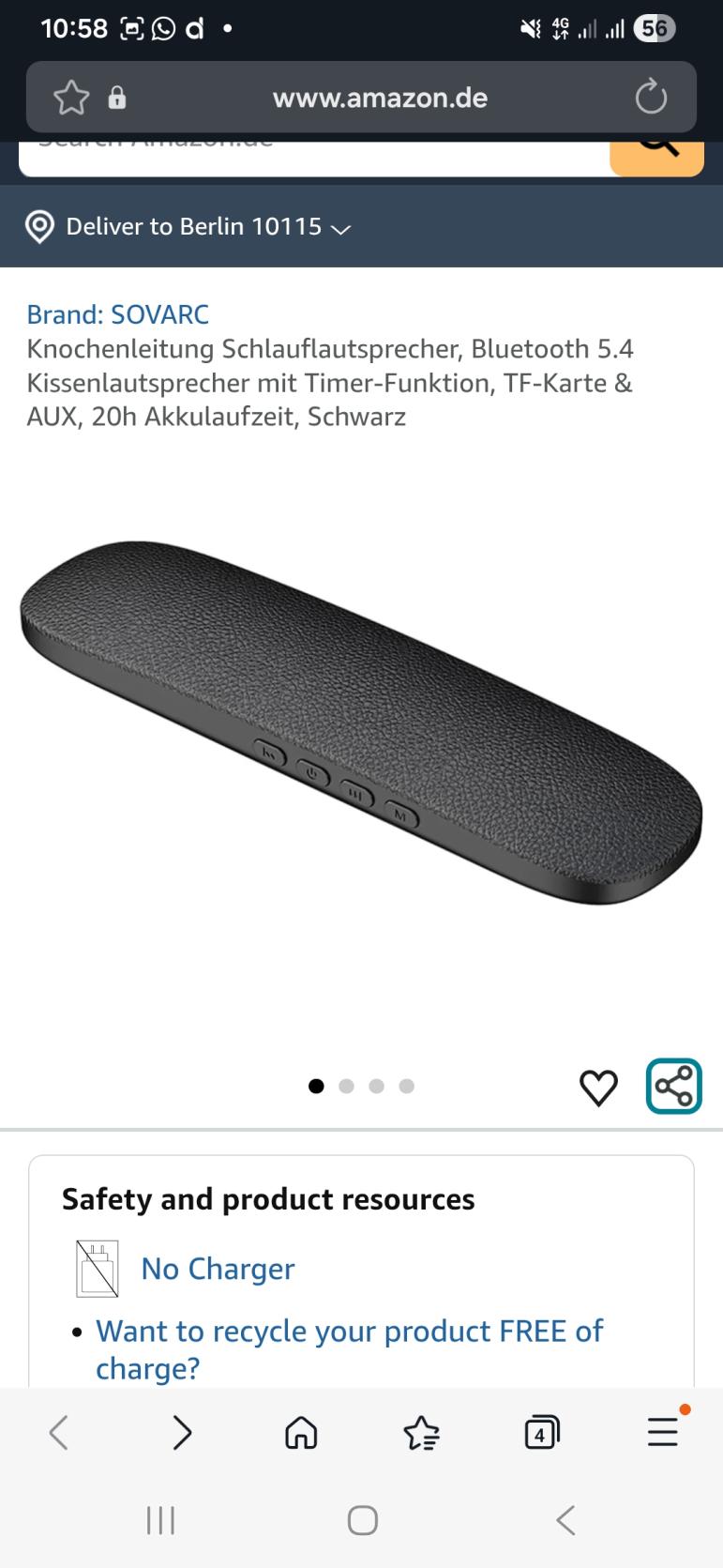The image size is (723, 1568).
Task: Reload the Amazon page
Action: 650,98
